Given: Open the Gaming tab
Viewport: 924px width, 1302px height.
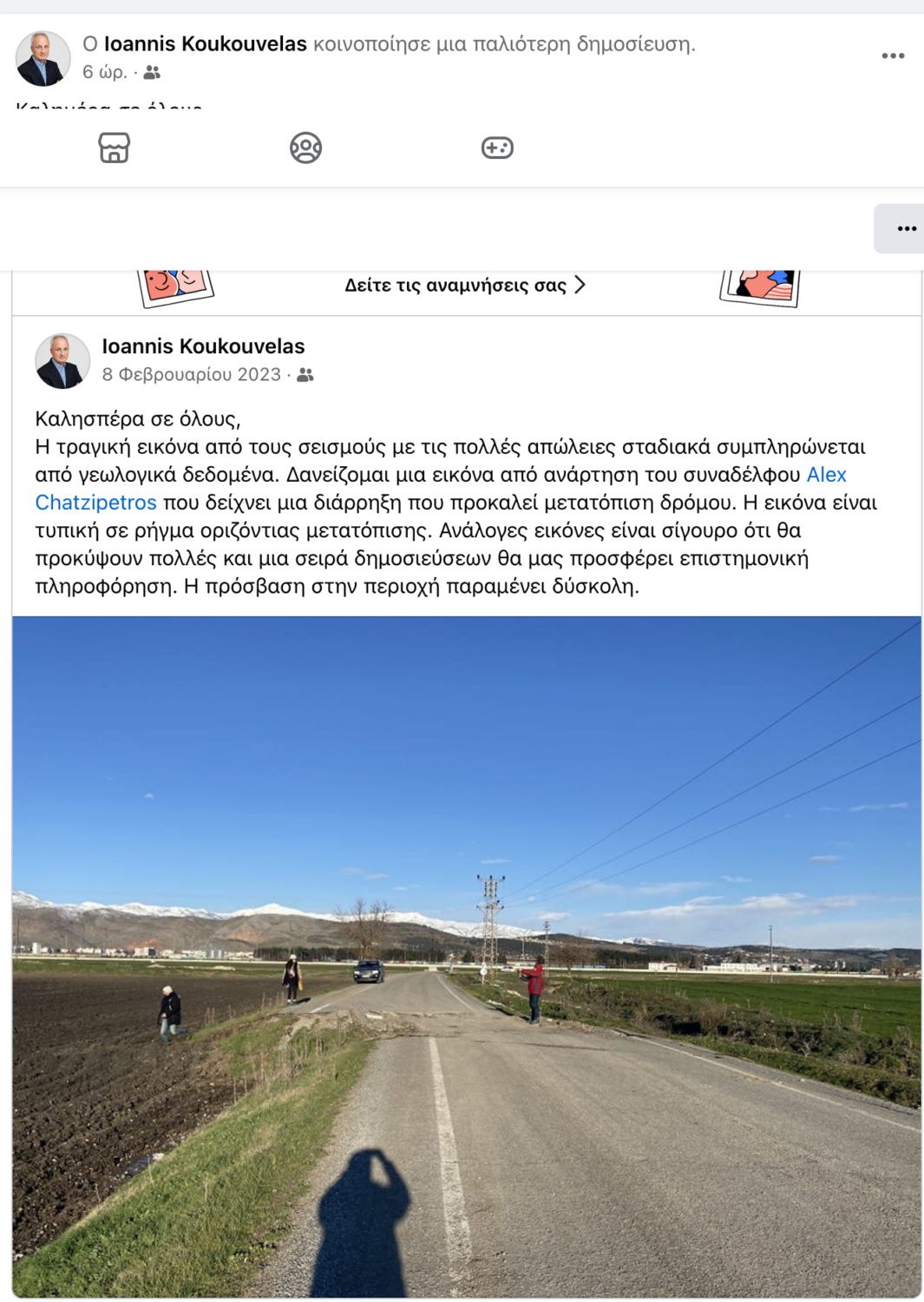Looking at the screenshot, I should point(497,148).
